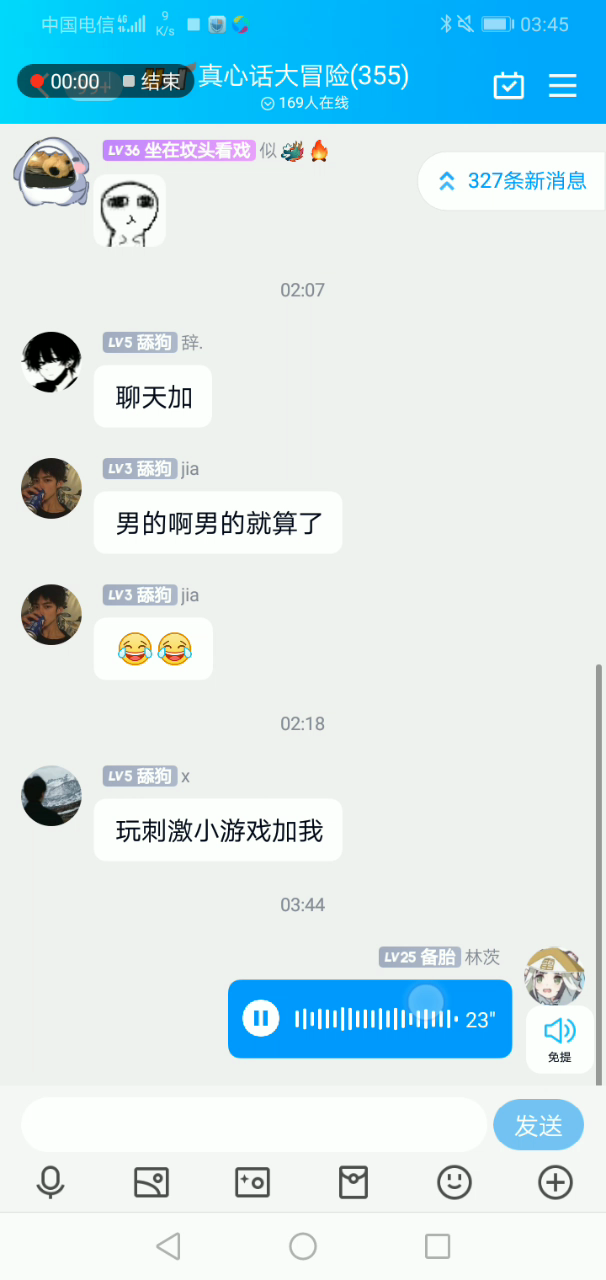Pause the playing 23-second voice message
The width and height of the screenshot is (606, 1280).
click(x=261, y=1019)
